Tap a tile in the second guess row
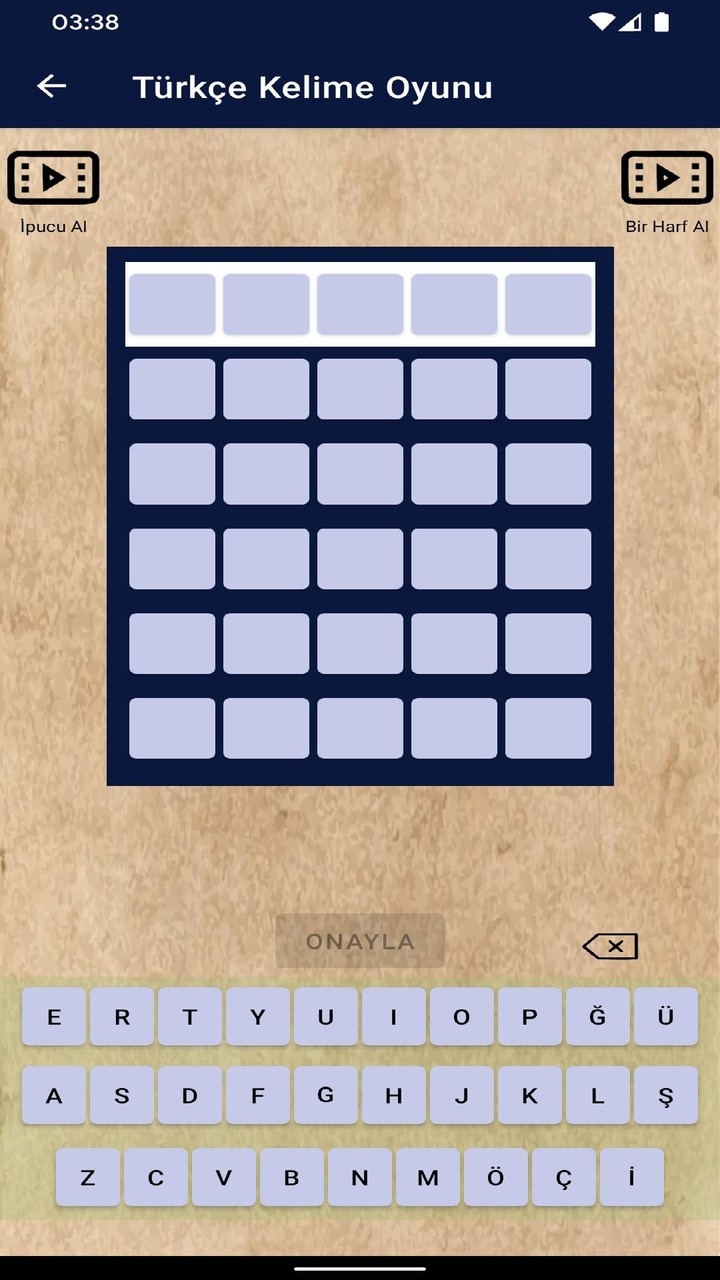 pos(360,389)
